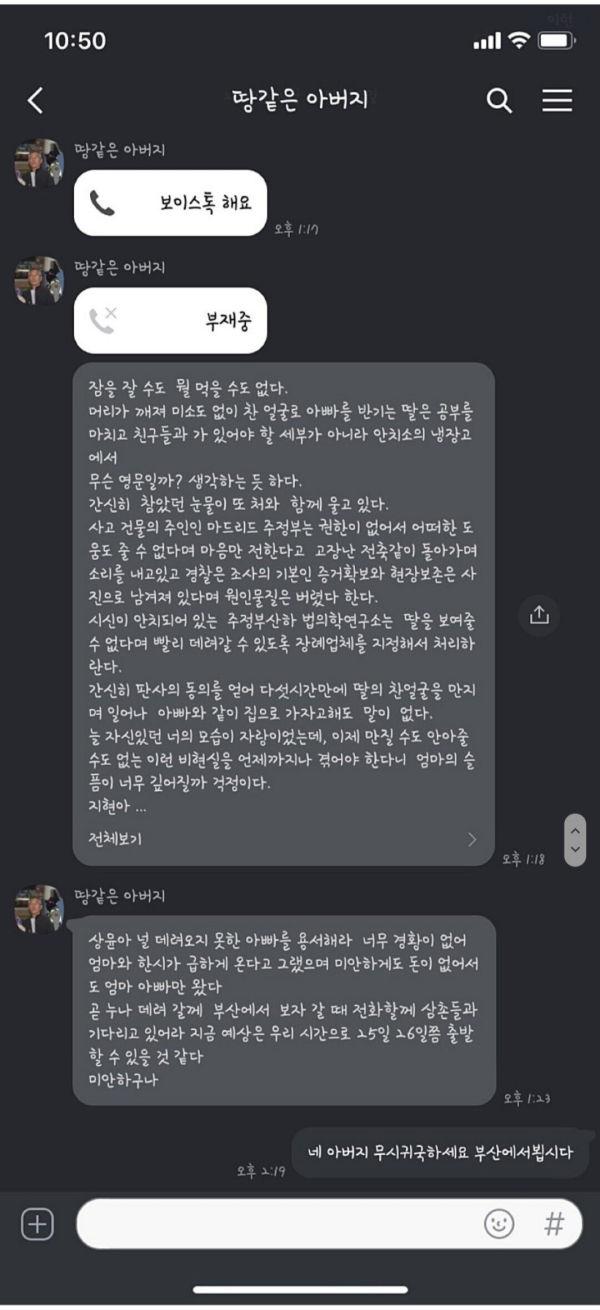Screen dimensions: 600x1310
Task: Tap the scroll-down arrows button
Action: [574, 840]
